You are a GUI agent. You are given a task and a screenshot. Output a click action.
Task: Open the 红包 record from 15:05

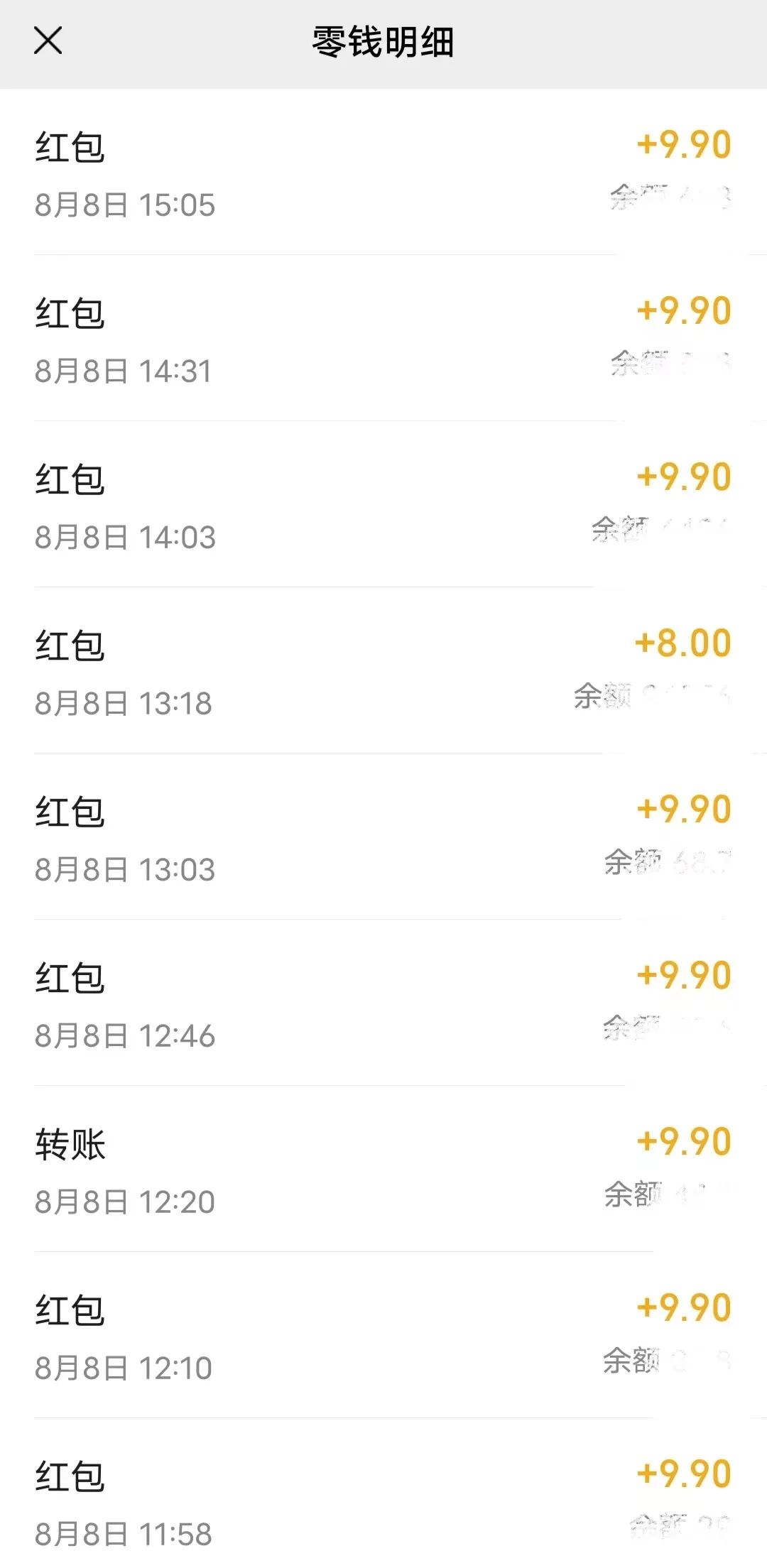383,174
